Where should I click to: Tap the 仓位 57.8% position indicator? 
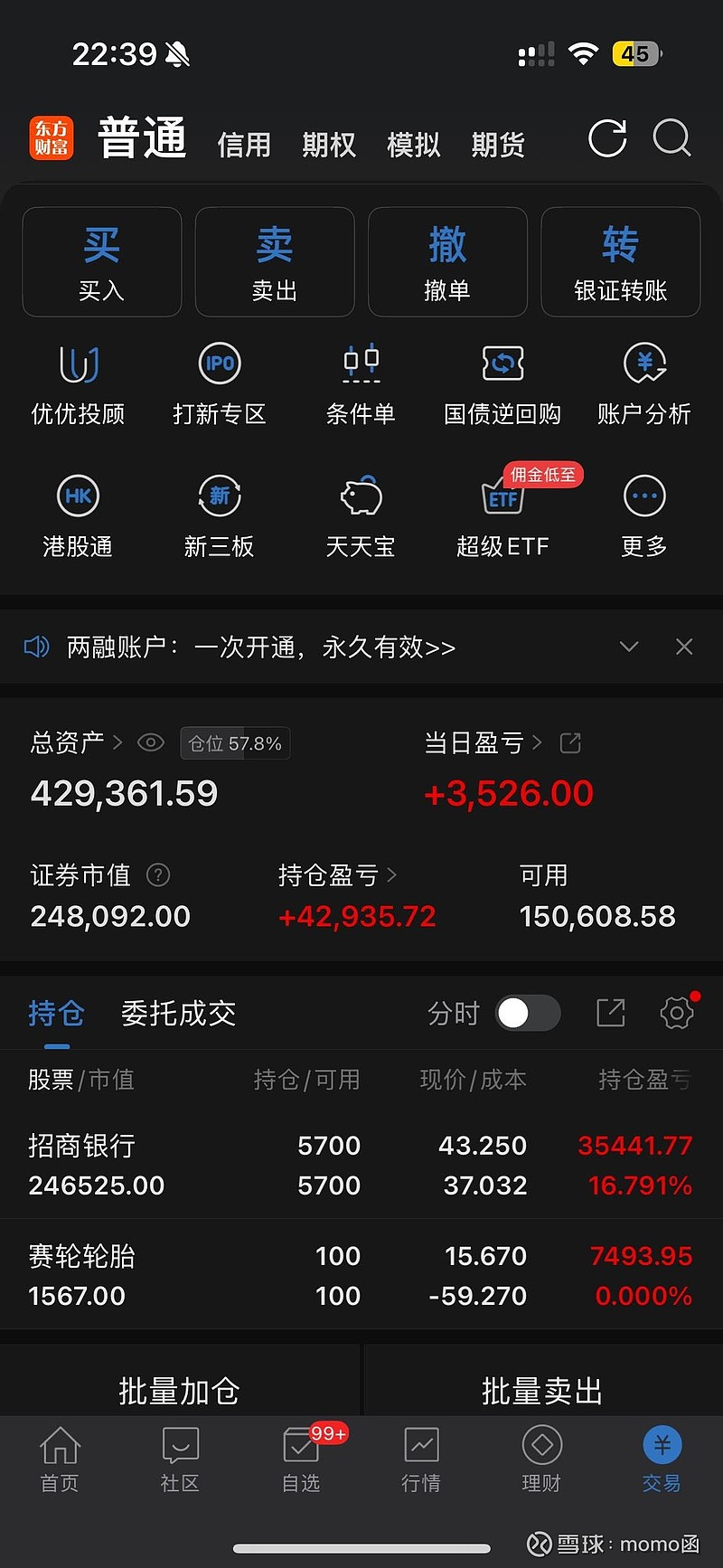click(x=235, y=742)
